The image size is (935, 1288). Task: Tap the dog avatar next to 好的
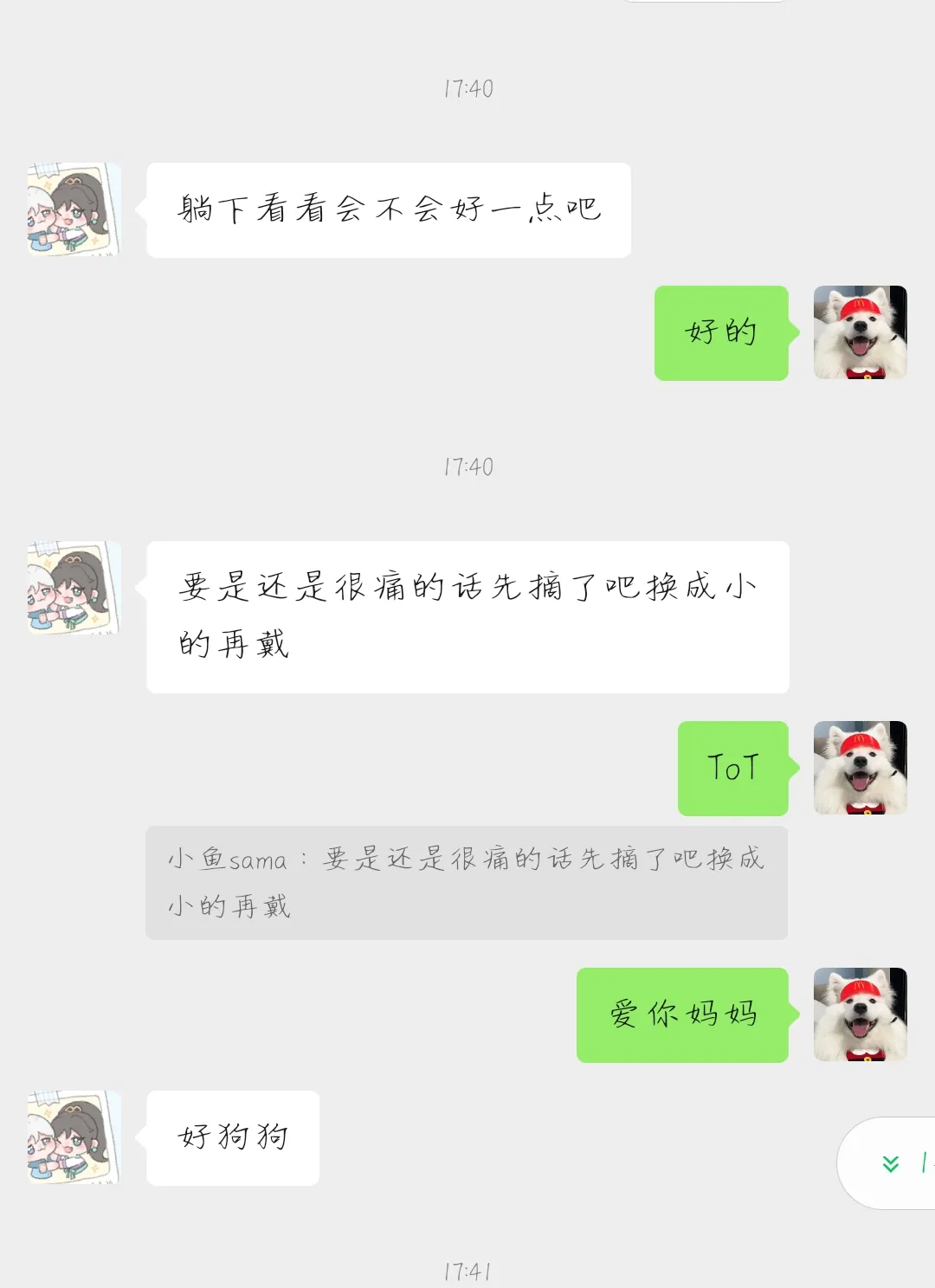[860, 332]
